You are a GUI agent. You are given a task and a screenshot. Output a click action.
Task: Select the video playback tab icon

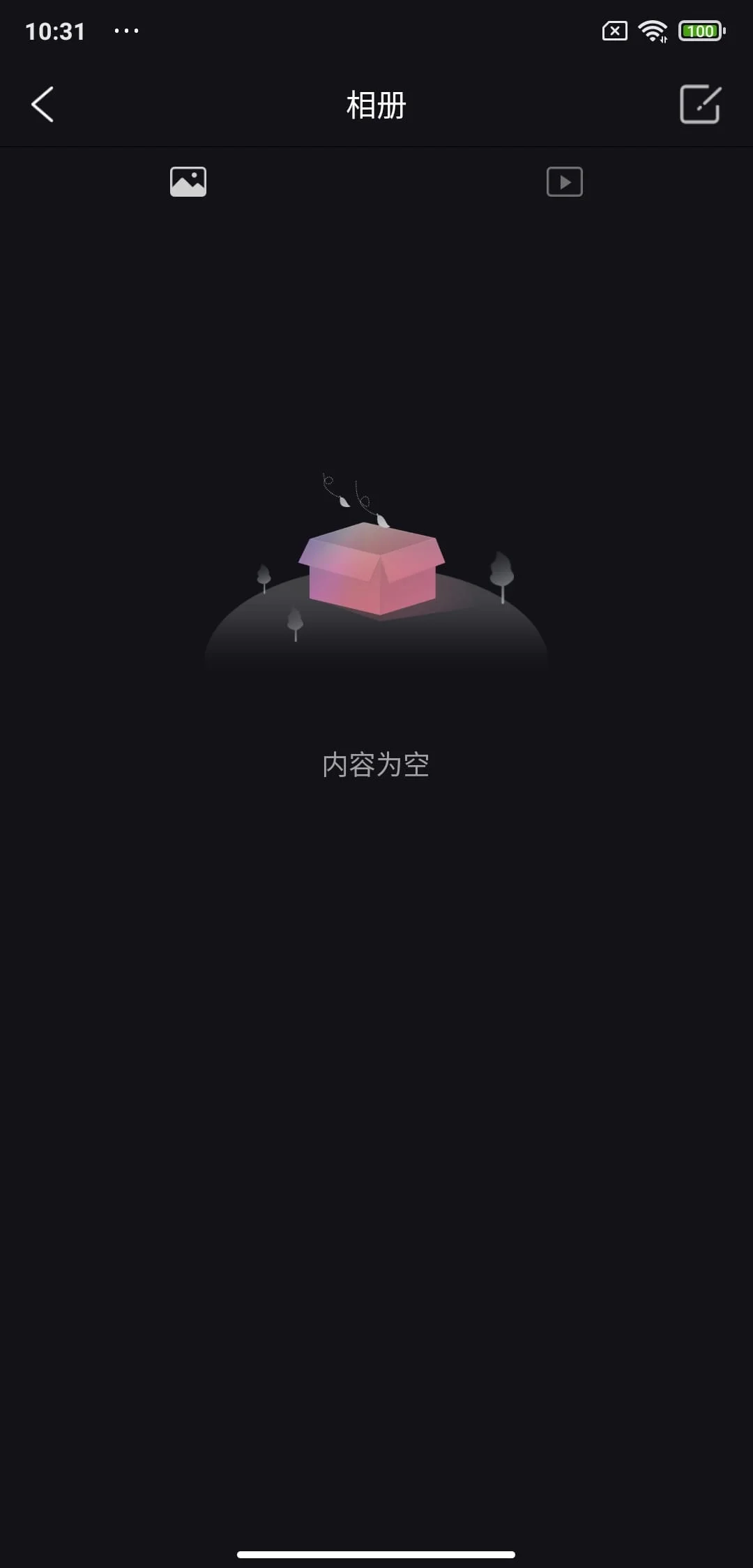[x=565, y=181]
